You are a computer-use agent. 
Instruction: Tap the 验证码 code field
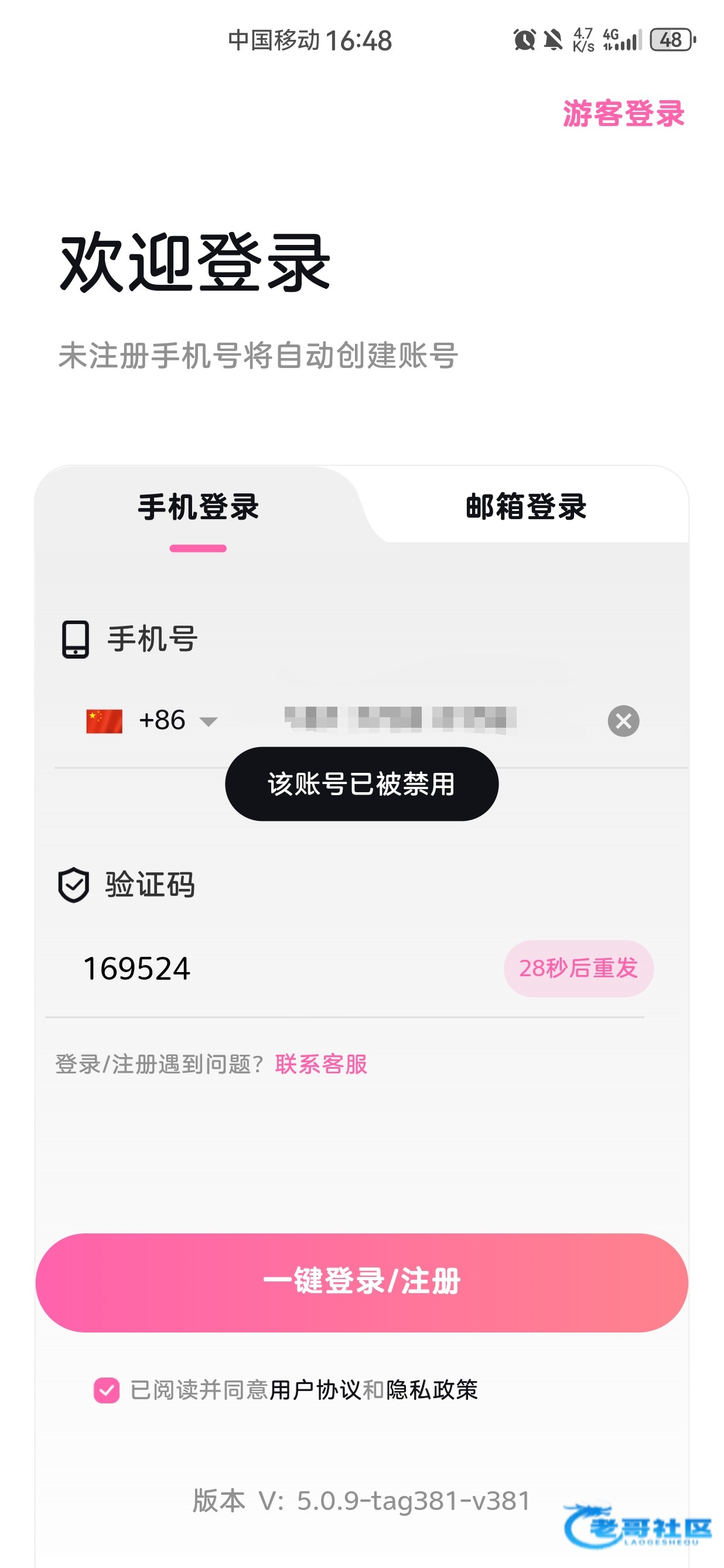coord(274,969)
